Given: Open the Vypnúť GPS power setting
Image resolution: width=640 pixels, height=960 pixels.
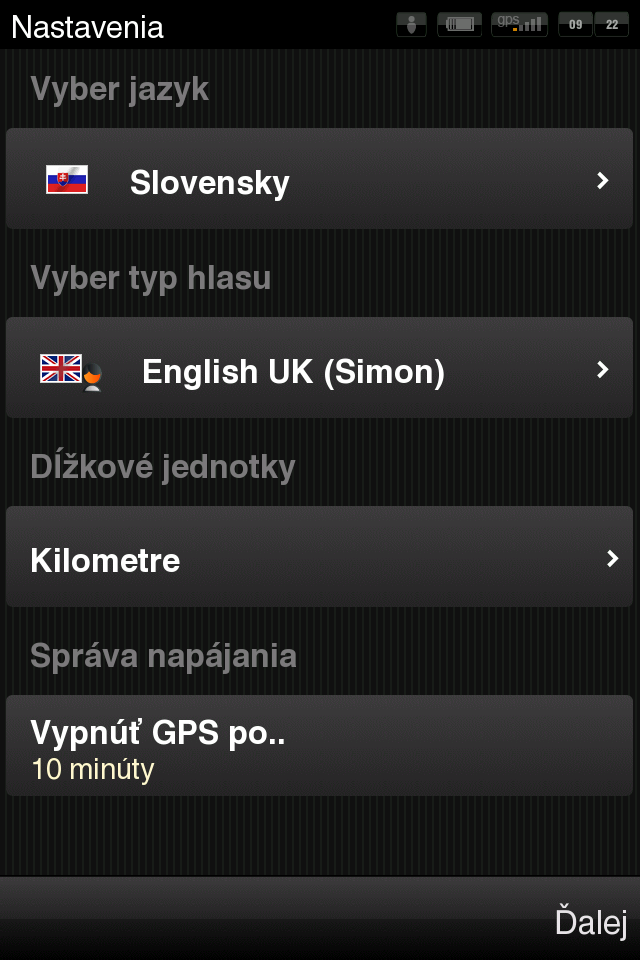Looking at the screenshot, I should point(320,746).
